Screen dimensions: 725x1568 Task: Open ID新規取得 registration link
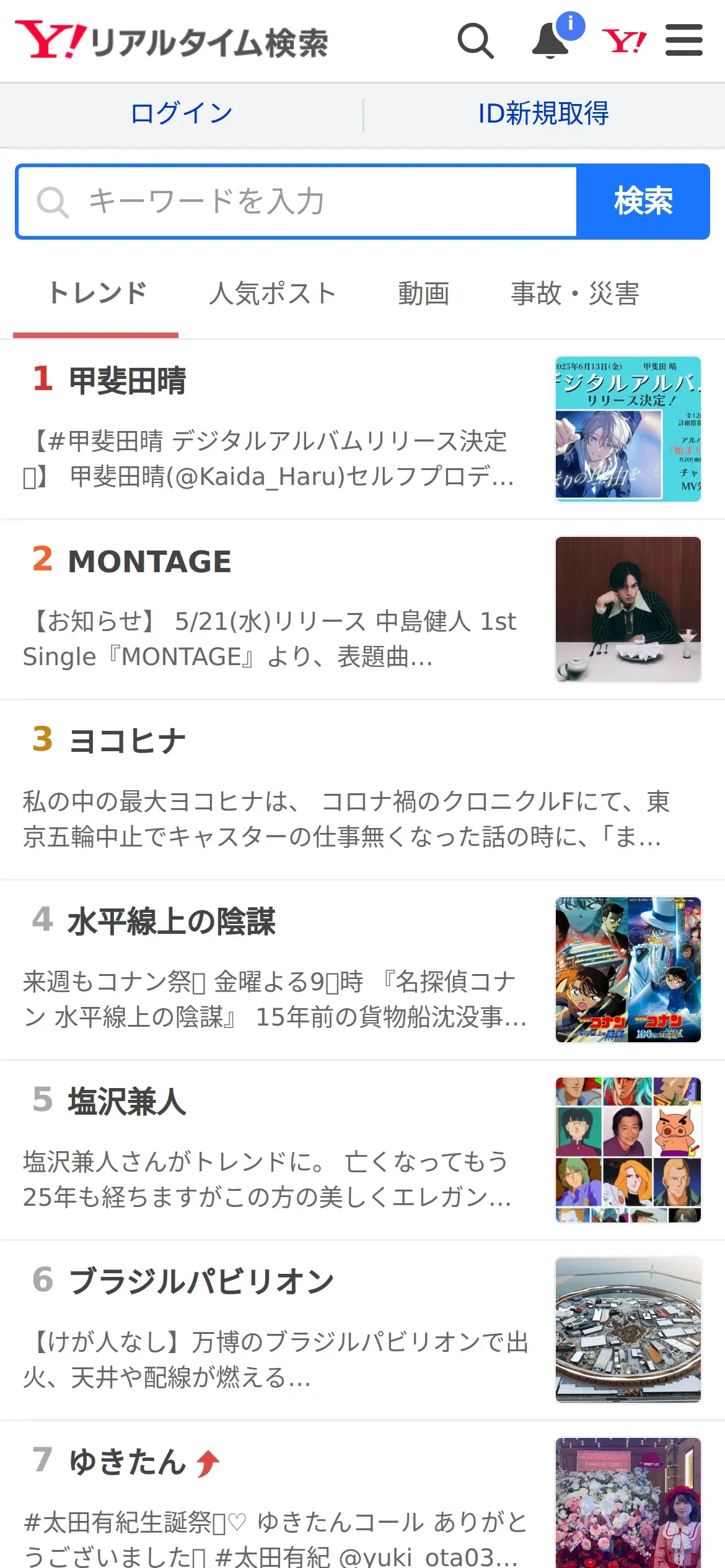click(543, 114)
